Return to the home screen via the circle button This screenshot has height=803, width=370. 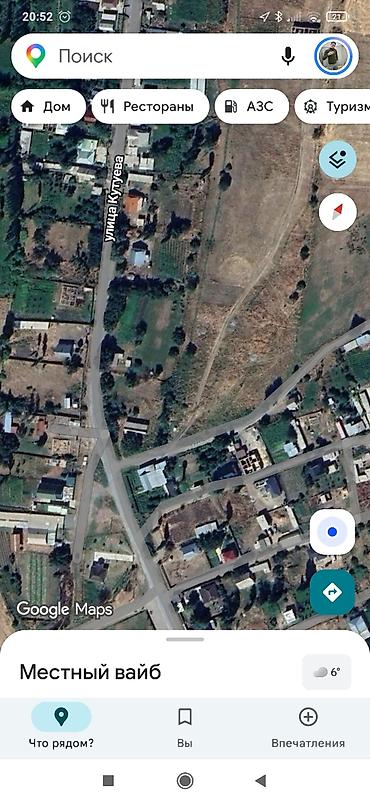(x=185, y=780)
